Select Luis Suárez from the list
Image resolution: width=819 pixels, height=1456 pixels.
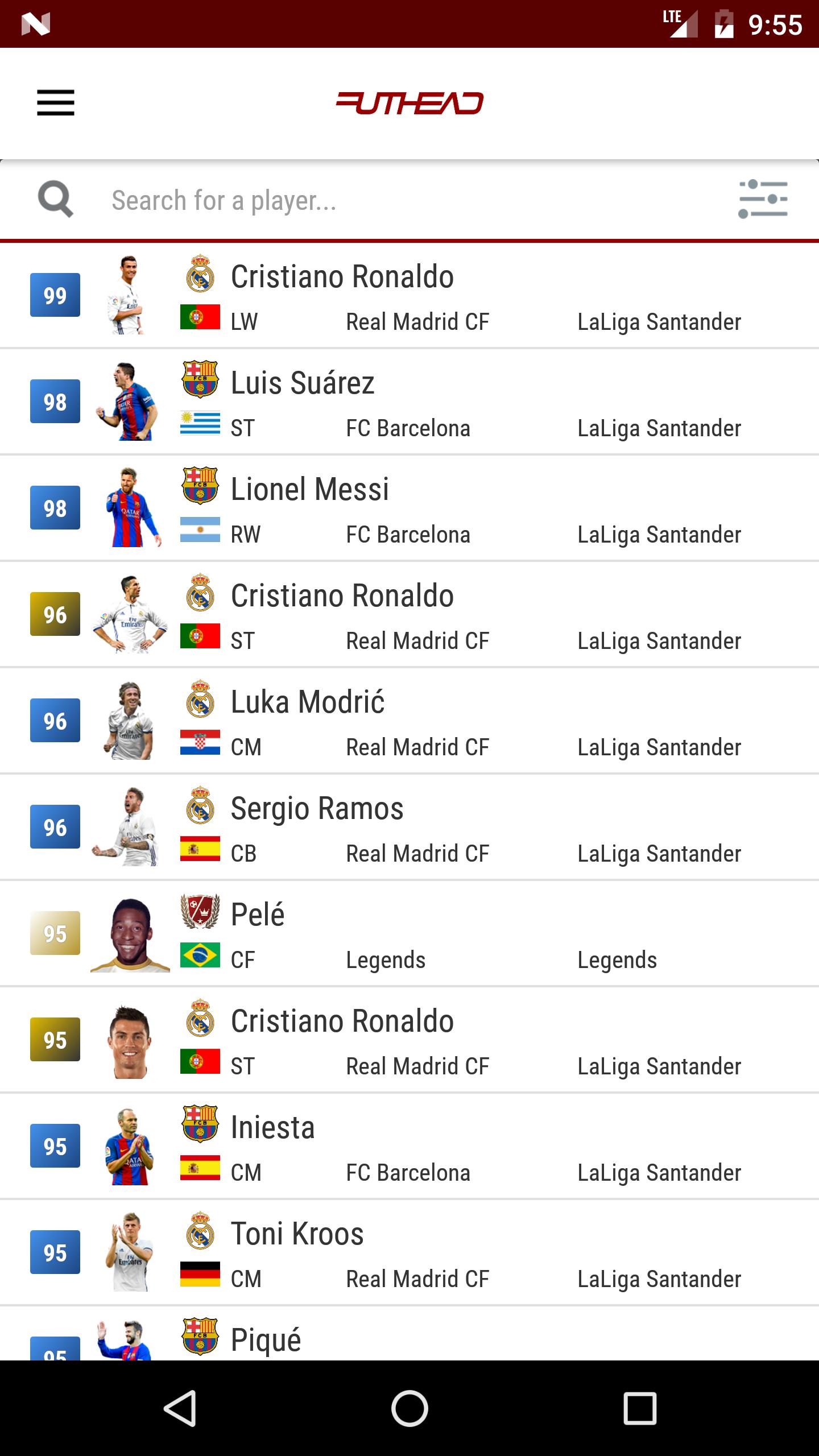(409, 401)
